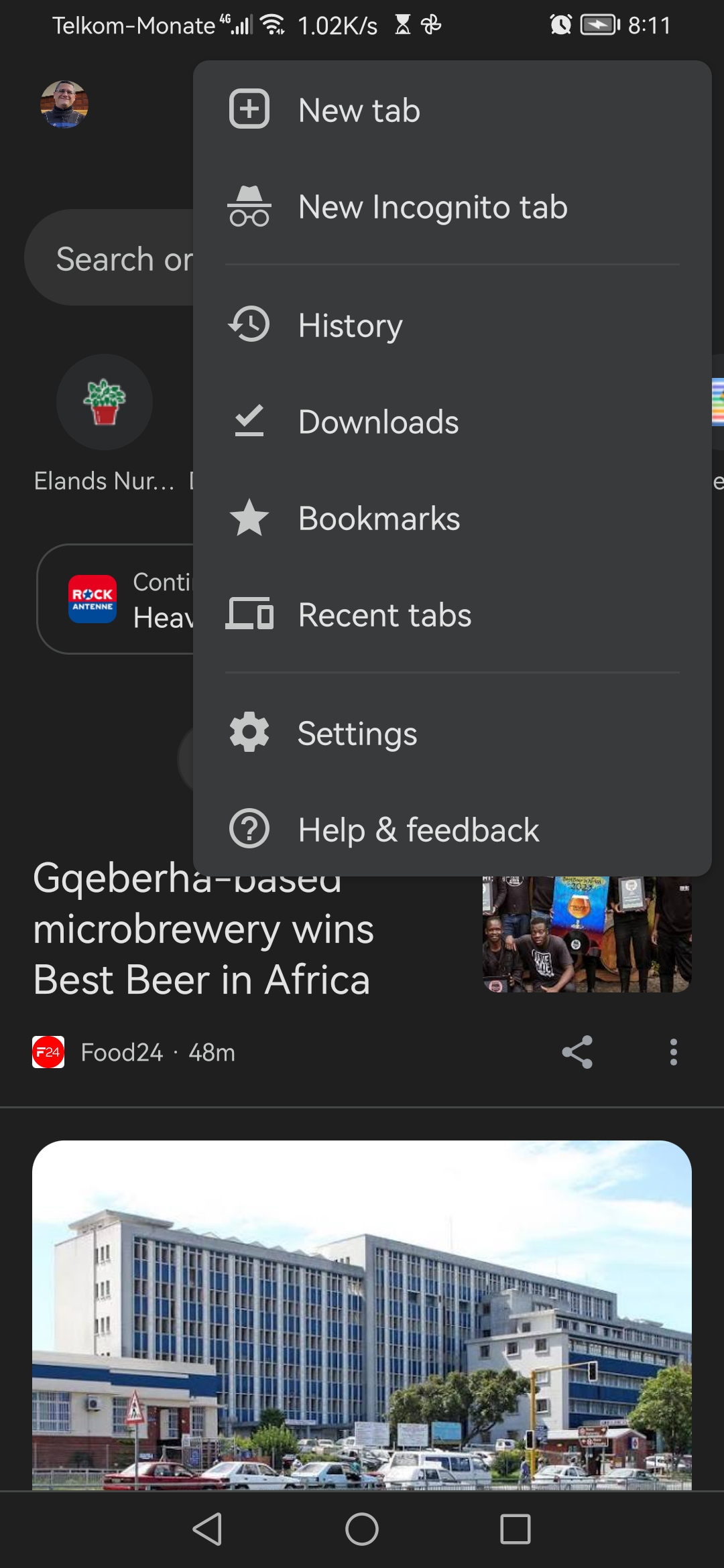Open browsing History
724x1568 pixels.
click(x=350, y=326)
